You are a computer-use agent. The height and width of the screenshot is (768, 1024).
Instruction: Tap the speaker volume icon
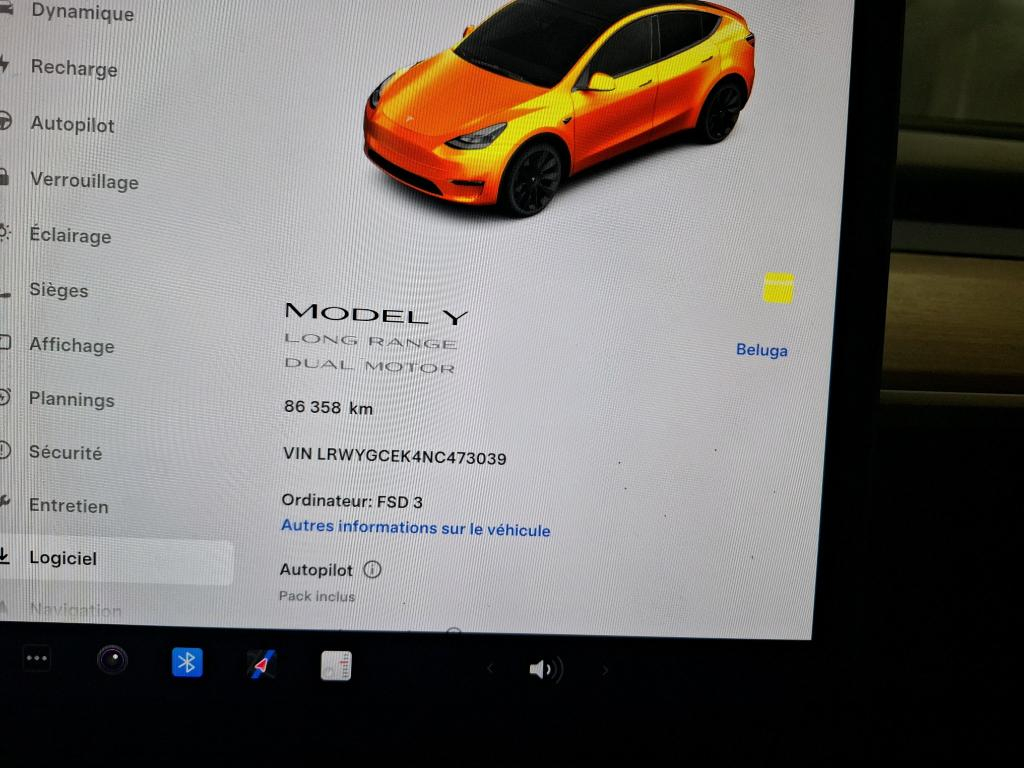point(545,669)
